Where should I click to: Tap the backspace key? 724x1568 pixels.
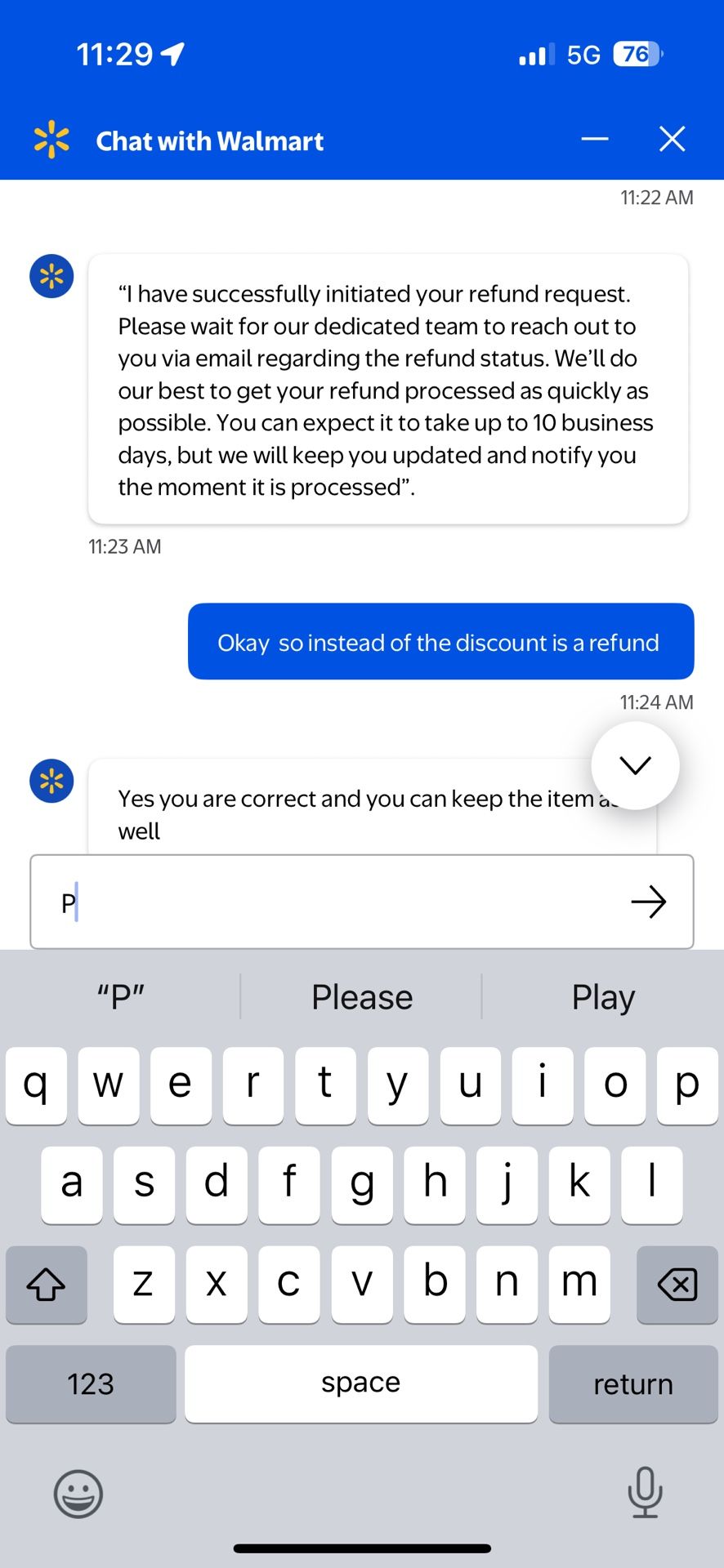tap(677, 1285)
